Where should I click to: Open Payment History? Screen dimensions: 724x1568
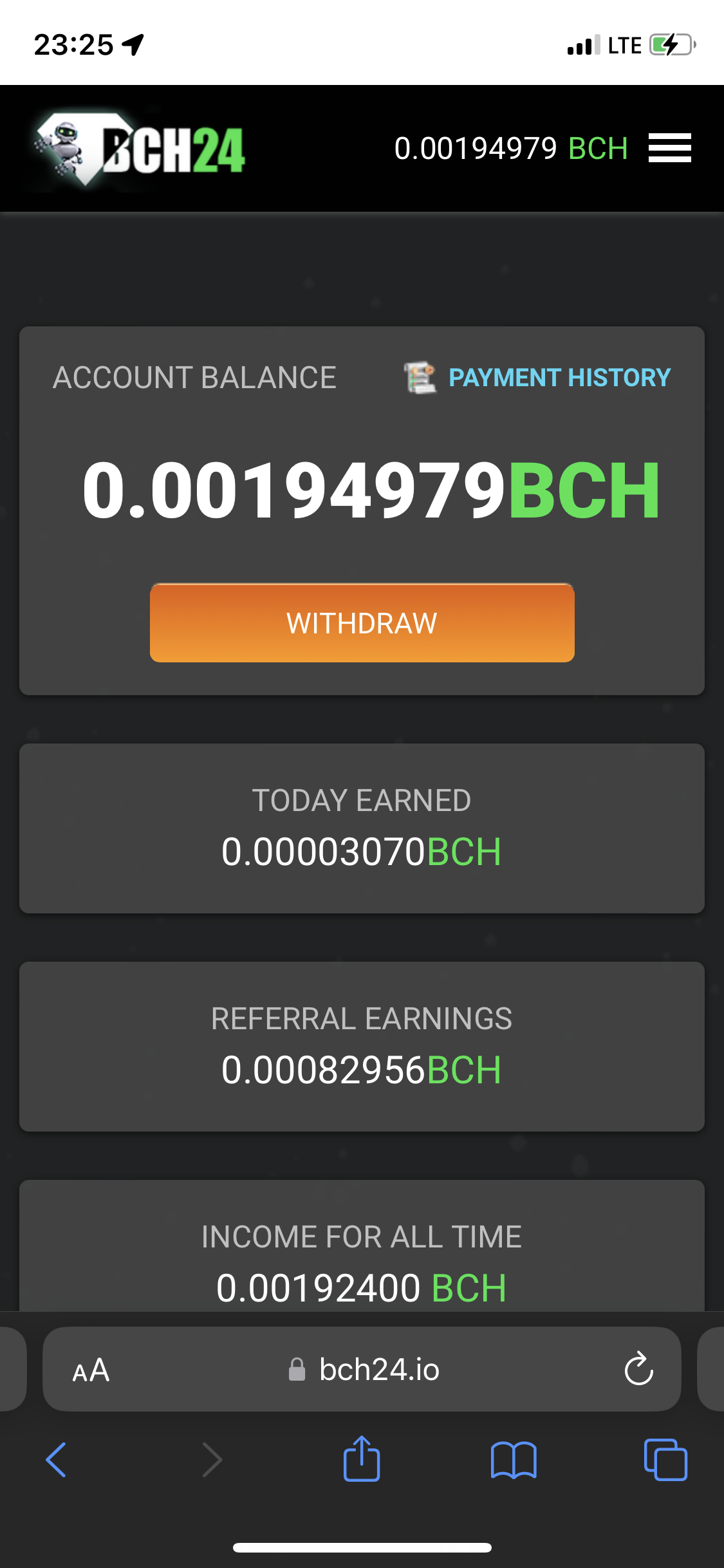(x=559, y=377)
